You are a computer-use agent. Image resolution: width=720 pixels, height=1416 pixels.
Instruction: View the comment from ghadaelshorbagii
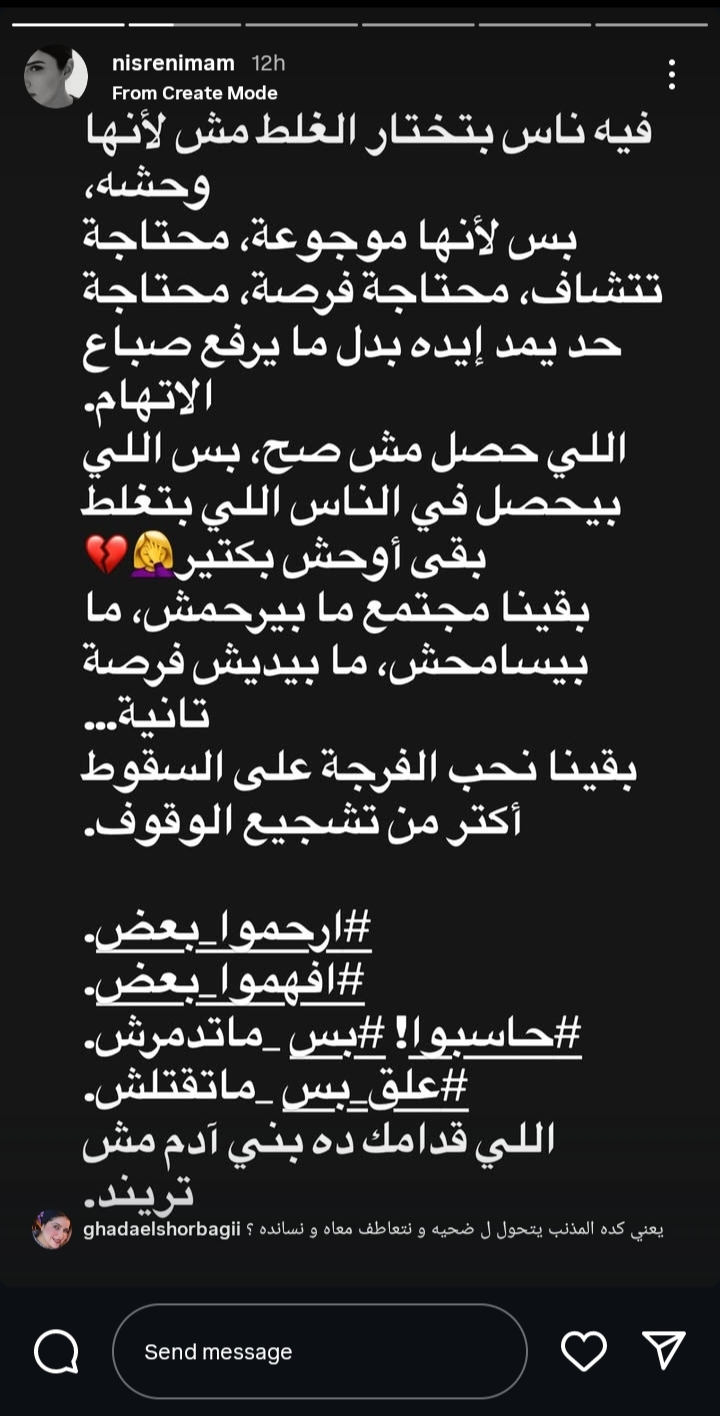point(360,1229)
